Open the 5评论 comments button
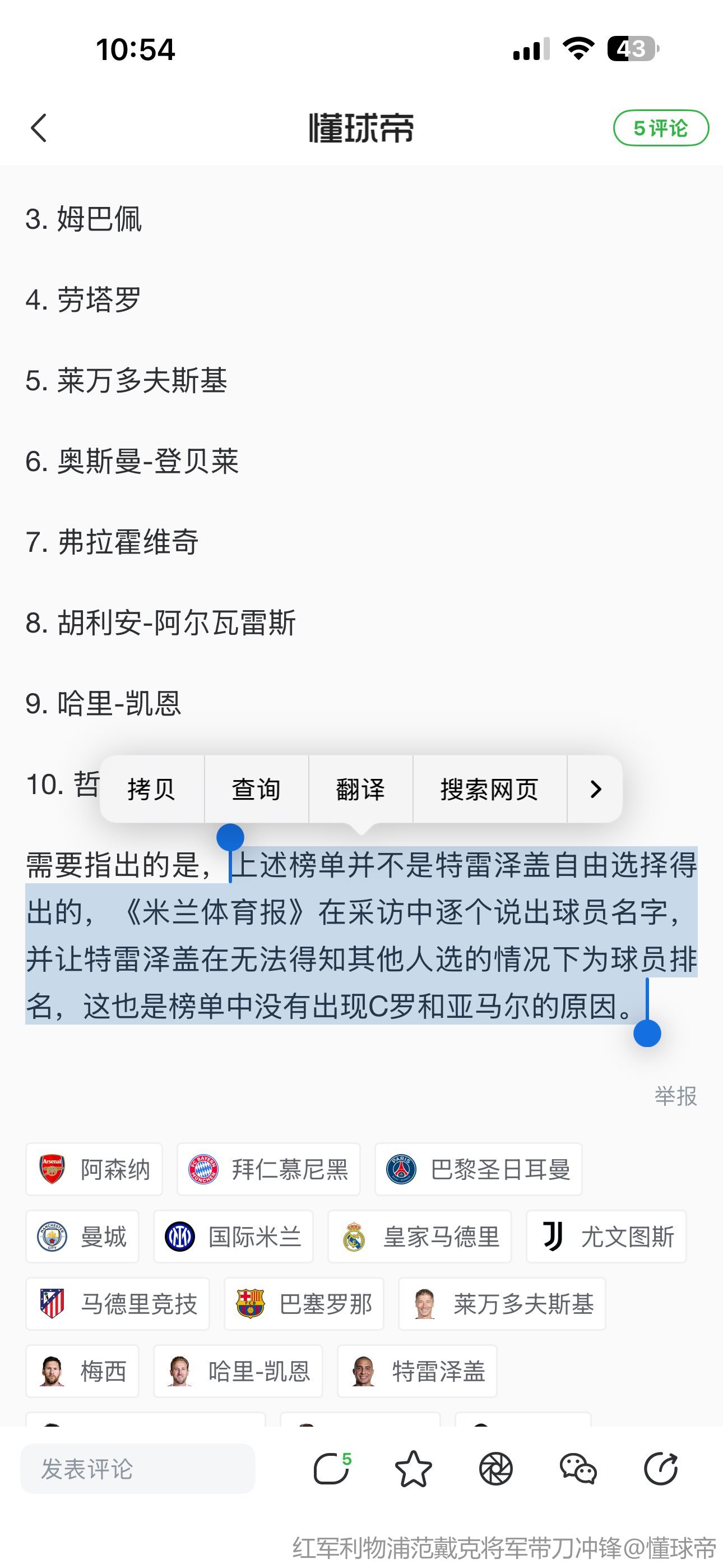The height and width of the screenshot is (1568, 723). [x=660, y=128]
